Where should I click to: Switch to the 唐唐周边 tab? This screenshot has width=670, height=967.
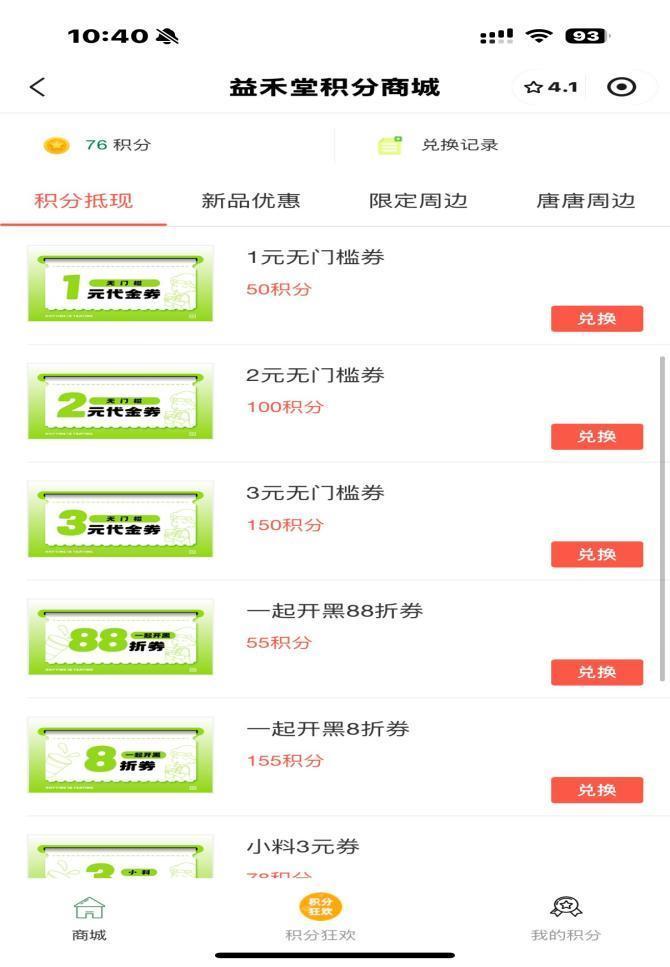click(585, 201)
